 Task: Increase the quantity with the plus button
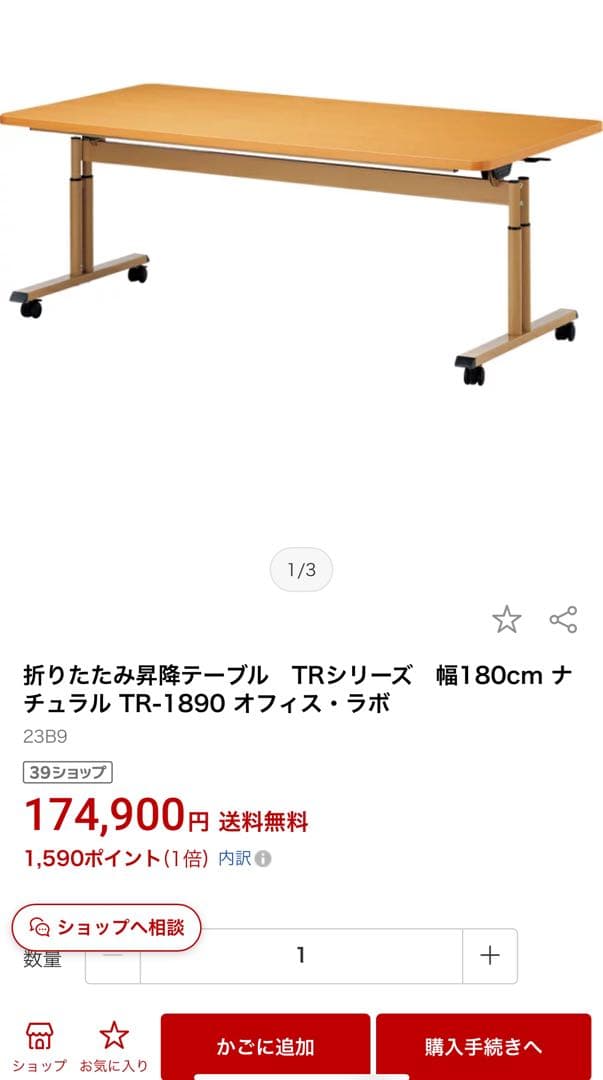[x=489, y=956]
